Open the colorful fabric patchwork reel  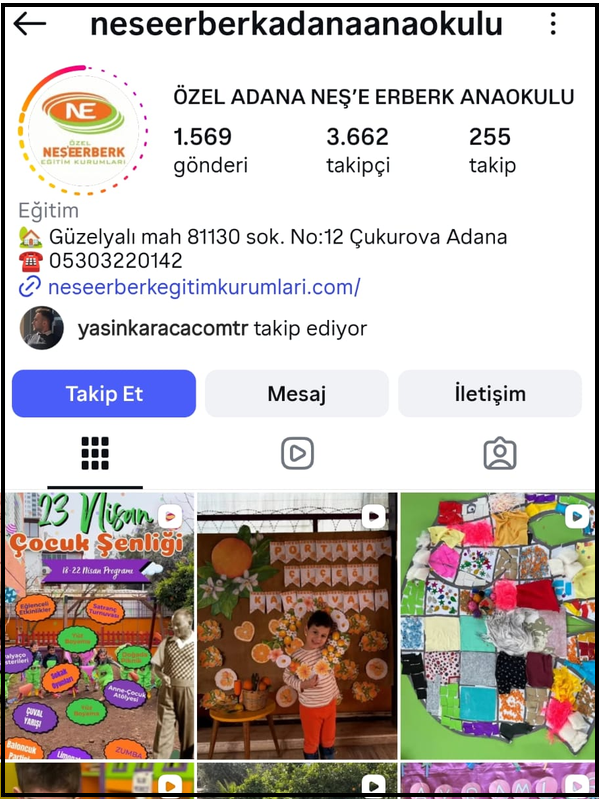(498, 625)
